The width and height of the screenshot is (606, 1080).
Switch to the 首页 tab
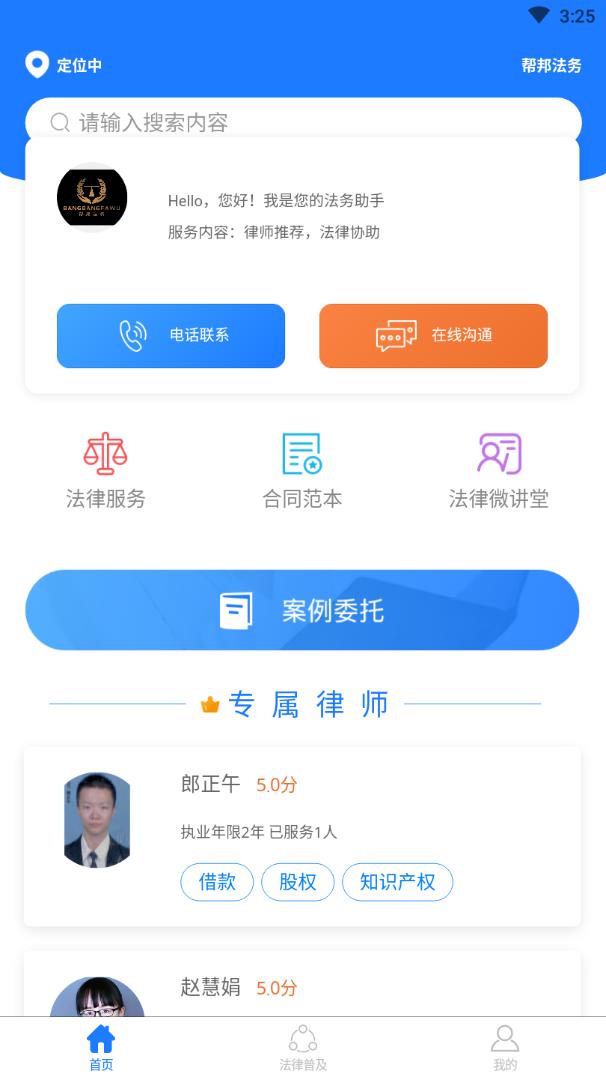[x=101, y=1048]
